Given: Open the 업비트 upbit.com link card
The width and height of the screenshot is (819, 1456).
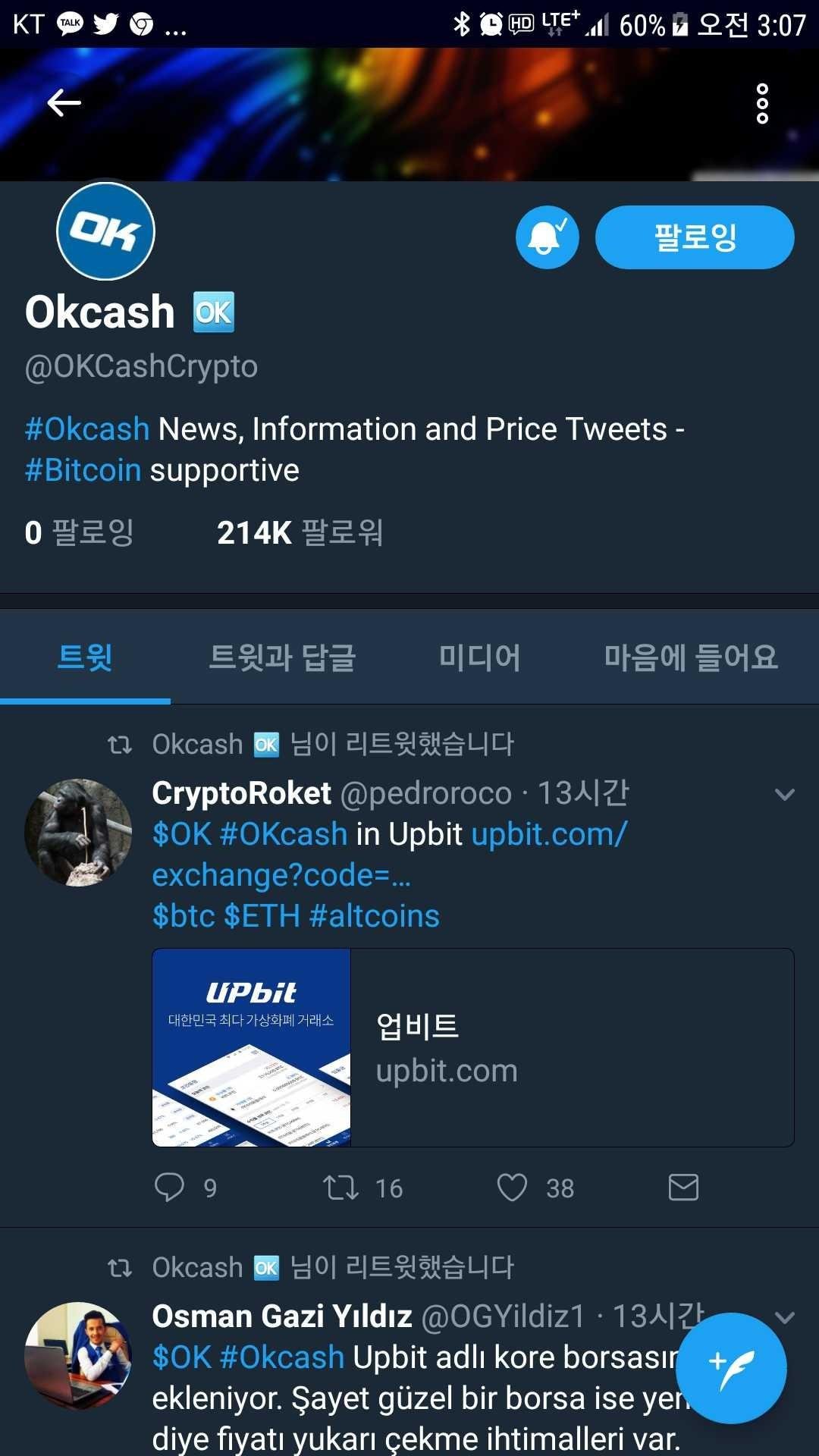Looking at the screenshot, I should pos(472,1047).
